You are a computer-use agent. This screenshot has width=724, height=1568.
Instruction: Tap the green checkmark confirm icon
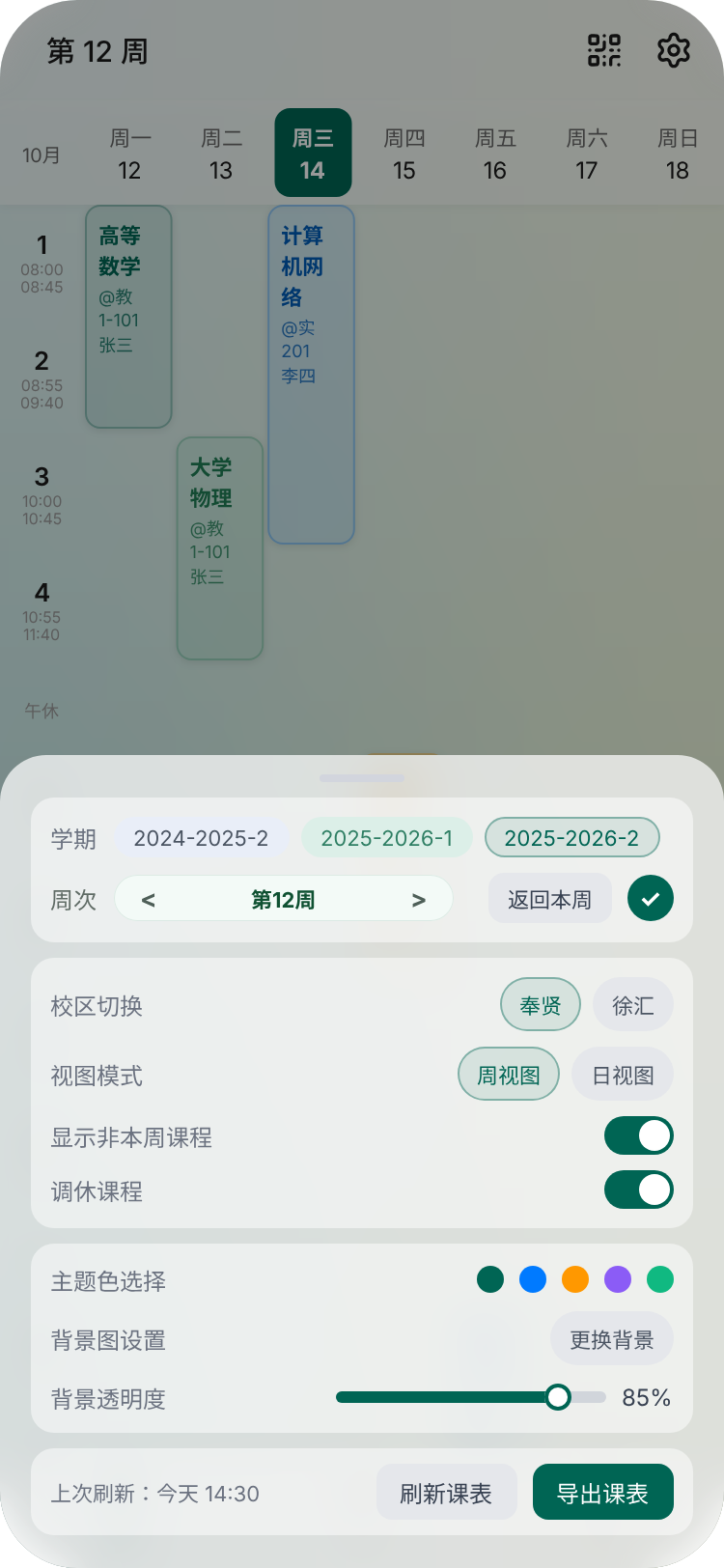coord(650,898)
